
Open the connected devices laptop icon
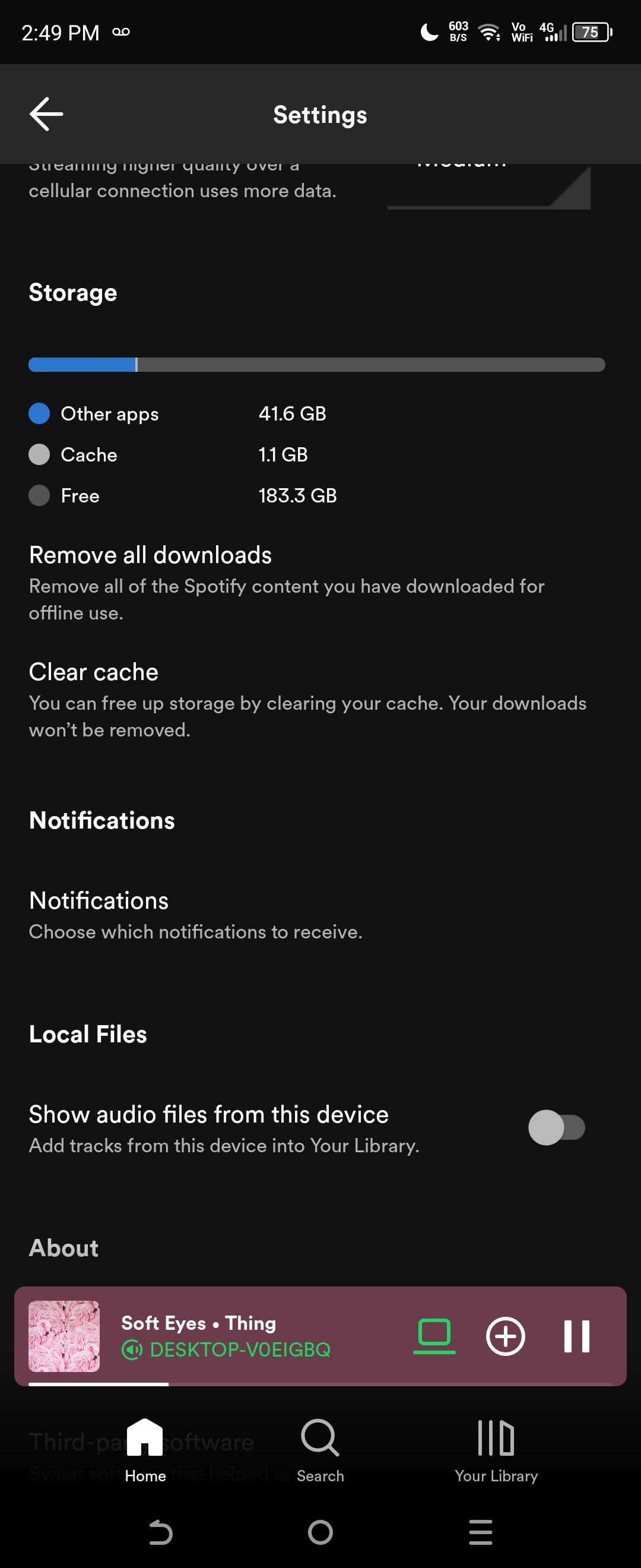coord(434,1338)
